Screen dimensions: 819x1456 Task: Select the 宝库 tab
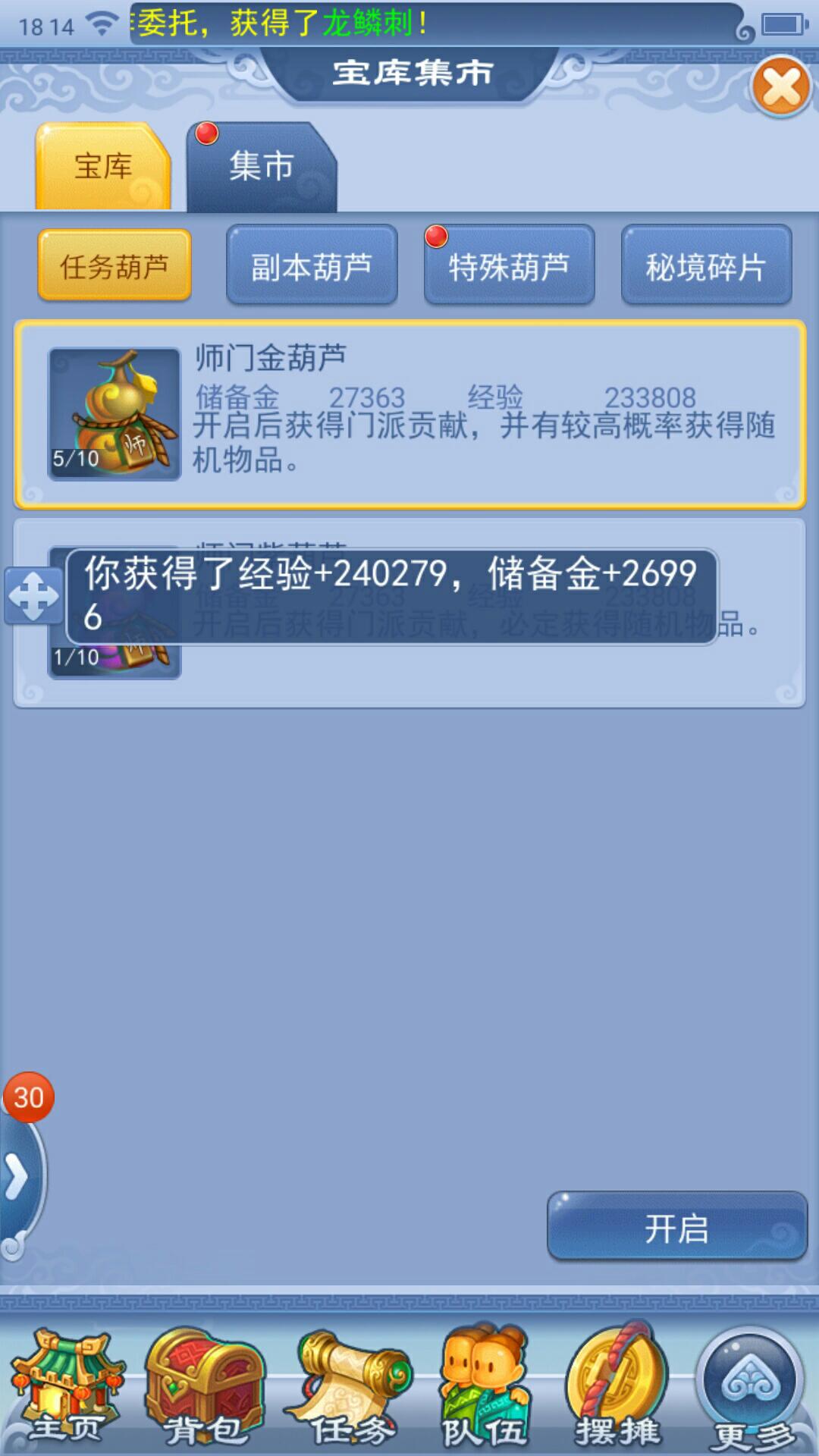(103, 167)
